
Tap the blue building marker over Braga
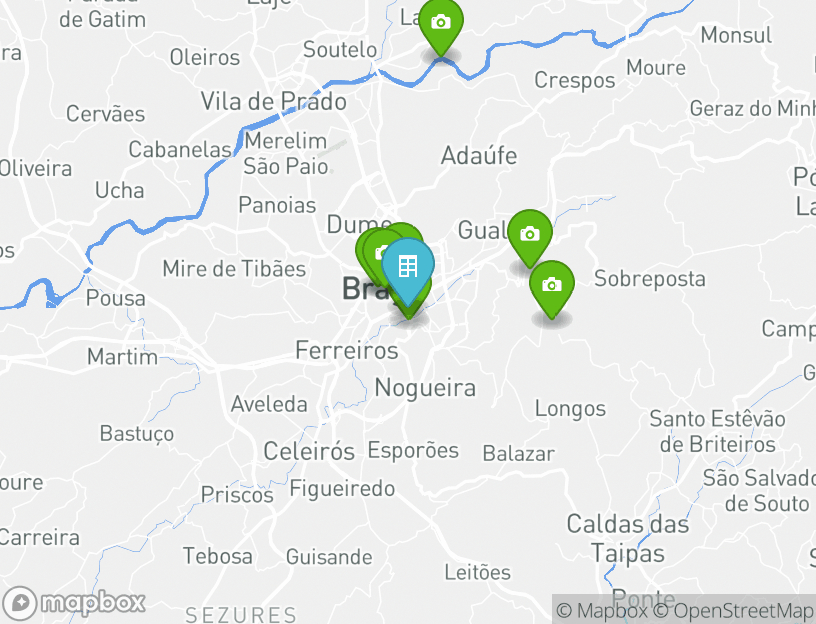click(407, 267)
